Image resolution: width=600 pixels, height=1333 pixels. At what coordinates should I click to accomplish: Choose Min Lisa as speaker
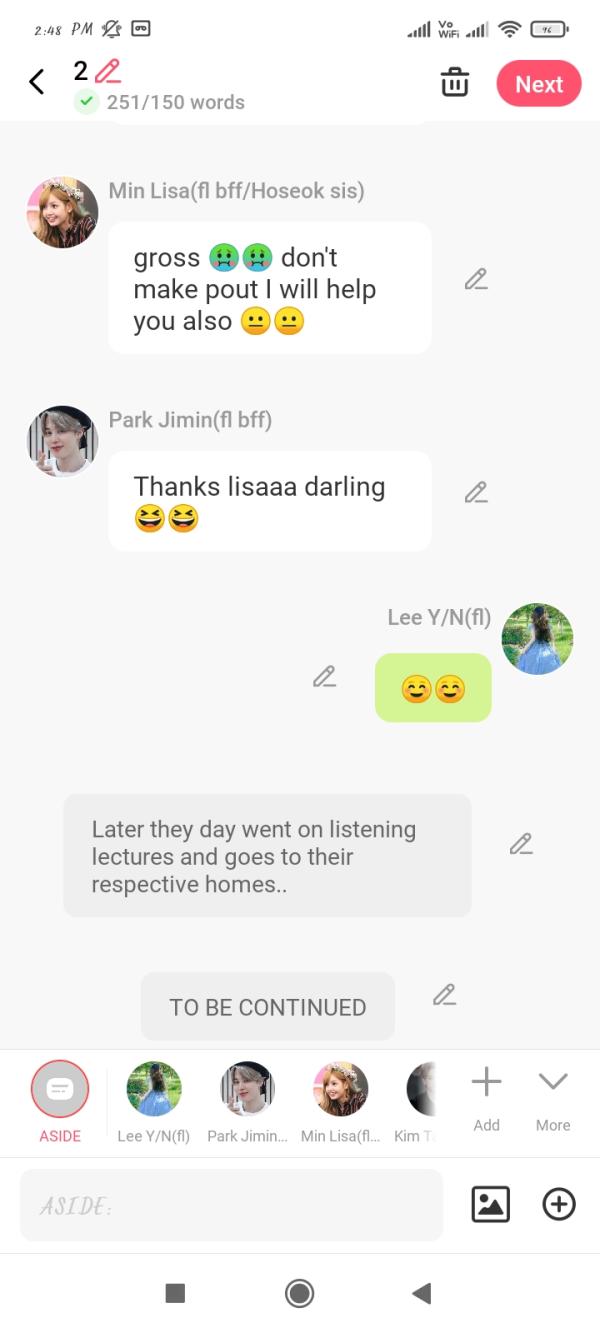pyautogui.click(x=340, y=1090)
